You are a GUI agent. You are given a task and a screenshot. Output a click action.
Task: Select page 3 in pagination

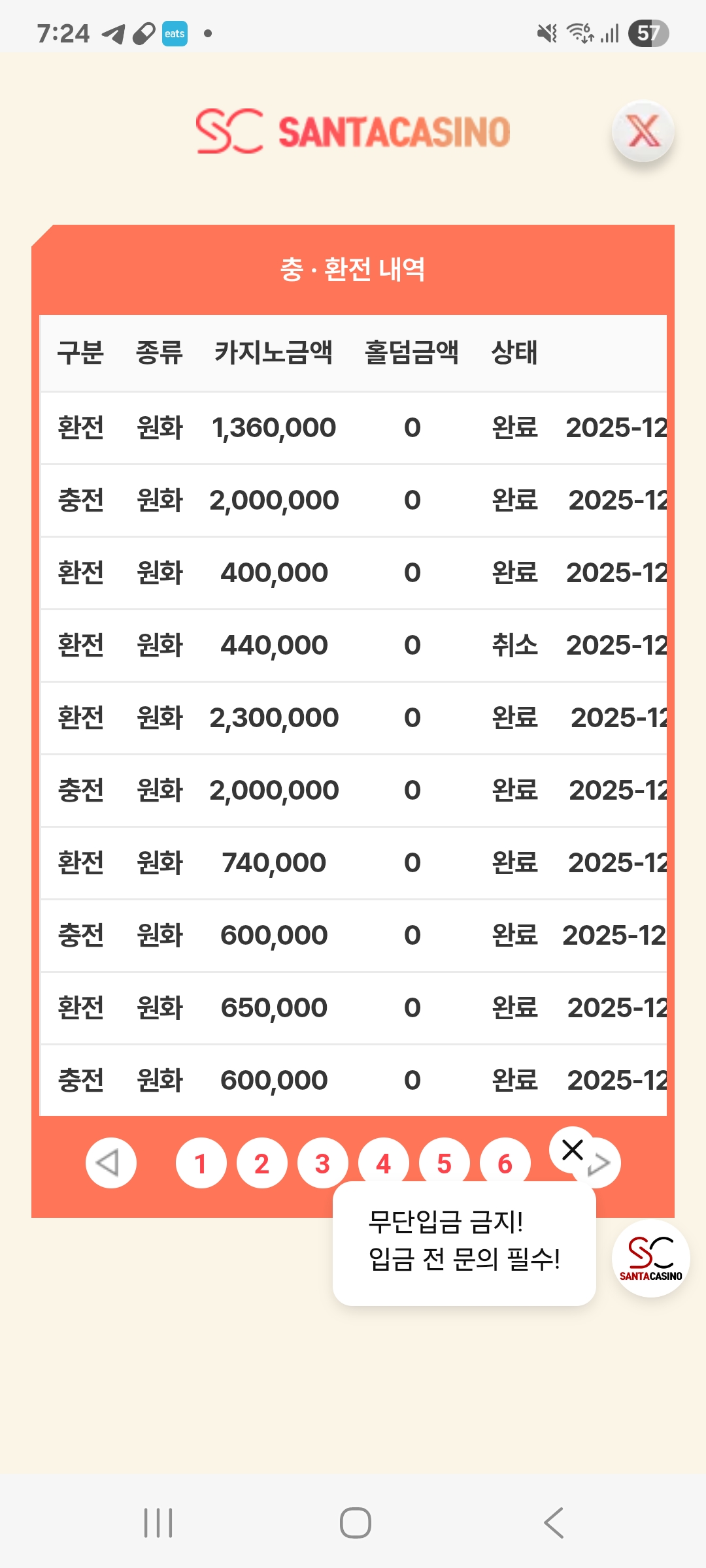[322, 1163]
